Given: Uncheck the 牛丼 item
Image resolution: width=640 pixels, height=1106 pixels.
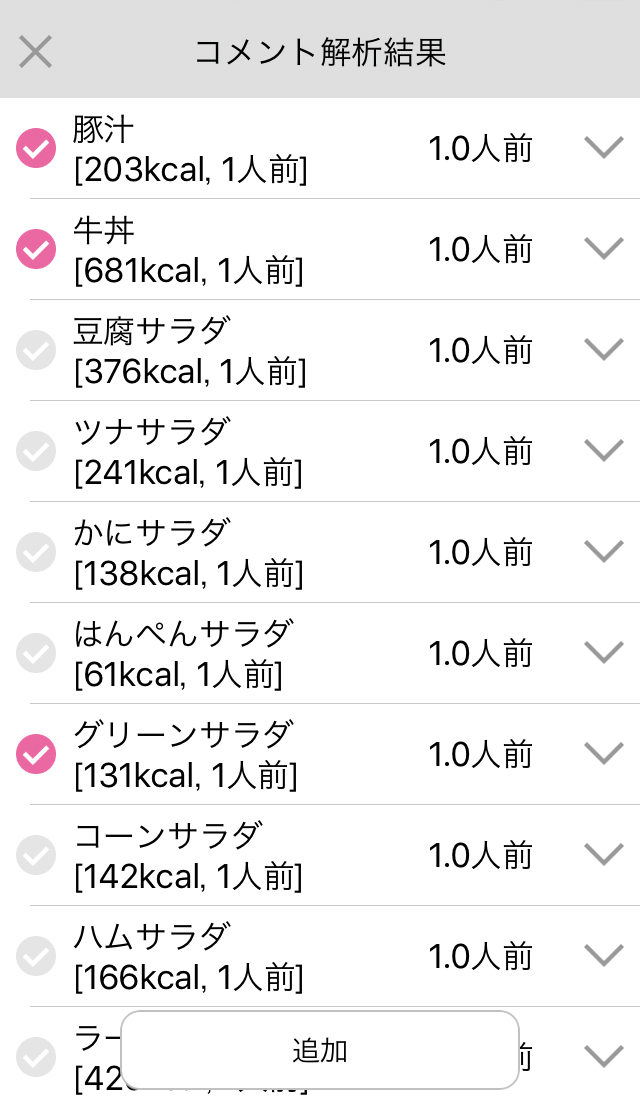Looking at the screenshot, I should 36,250.
